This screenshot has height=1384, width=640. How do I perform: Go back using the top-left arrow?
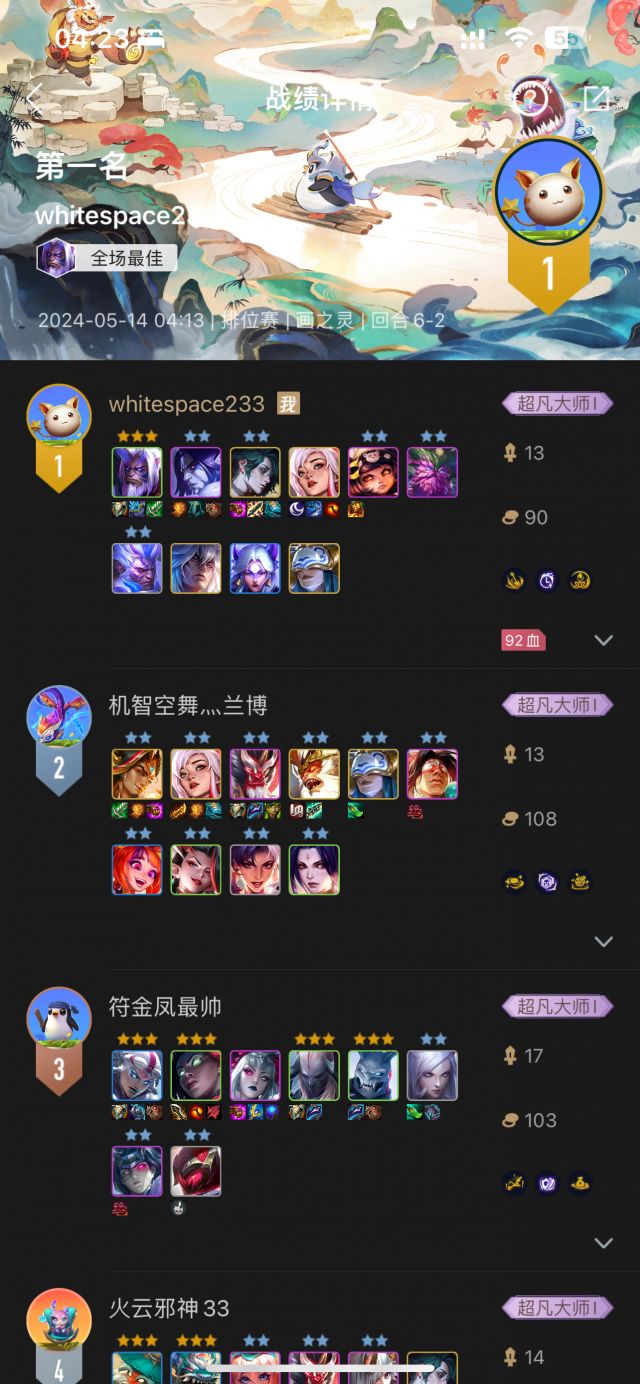34,98
